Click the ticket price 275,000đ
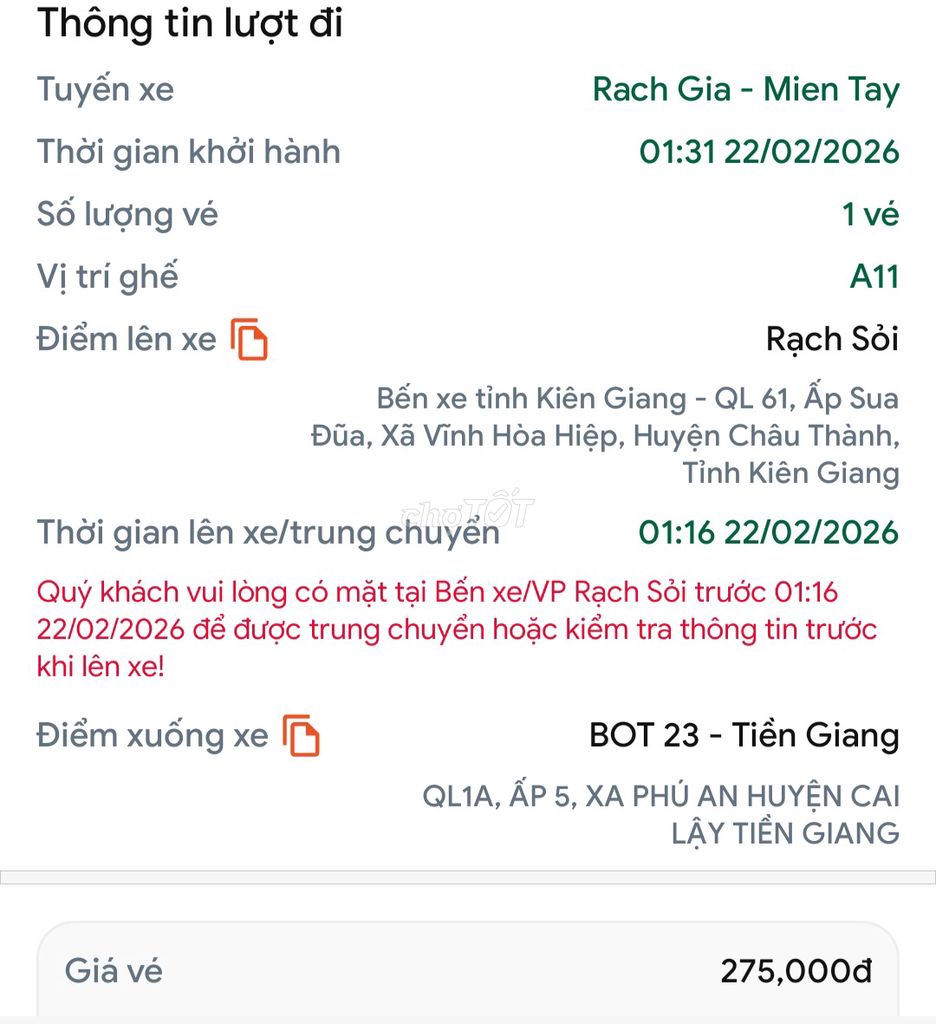The width and height of the screenshot is (936, 1024). (x=796, y=970)
